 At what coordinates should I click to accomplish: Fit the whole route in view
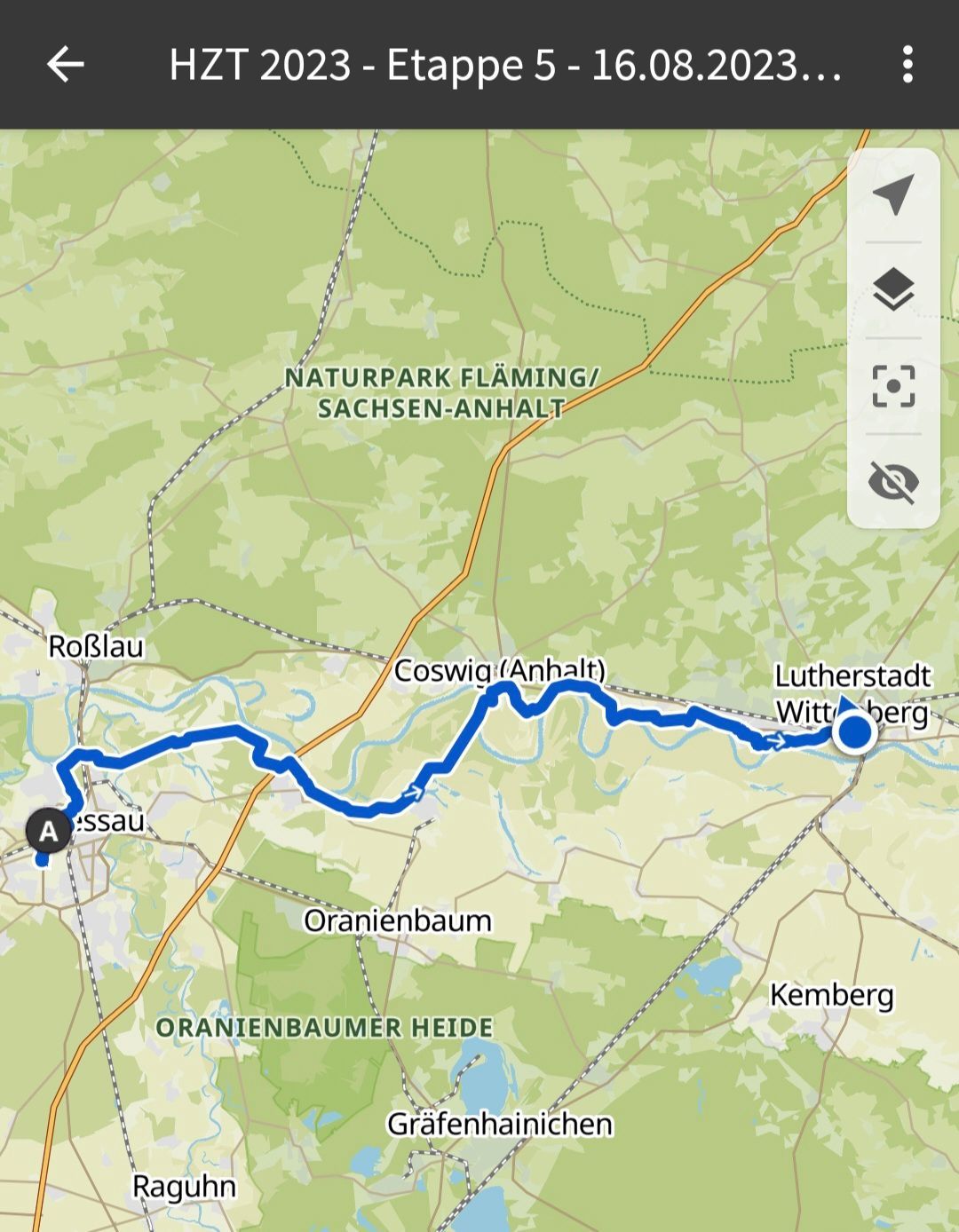point(893,385)
